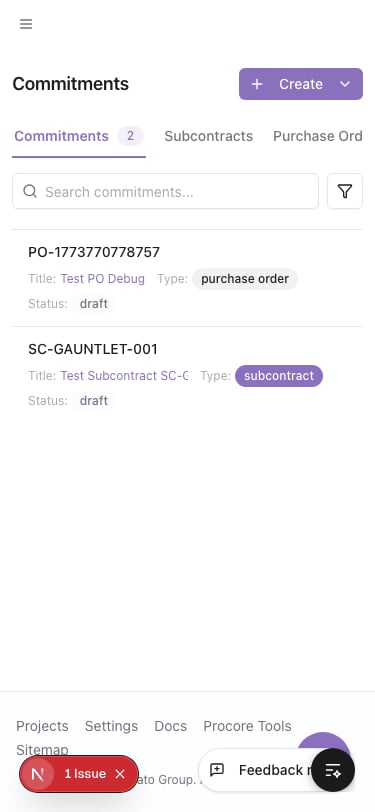Open the Docs footer link
The width and height of the screenshot is (375, 812).
170,726
